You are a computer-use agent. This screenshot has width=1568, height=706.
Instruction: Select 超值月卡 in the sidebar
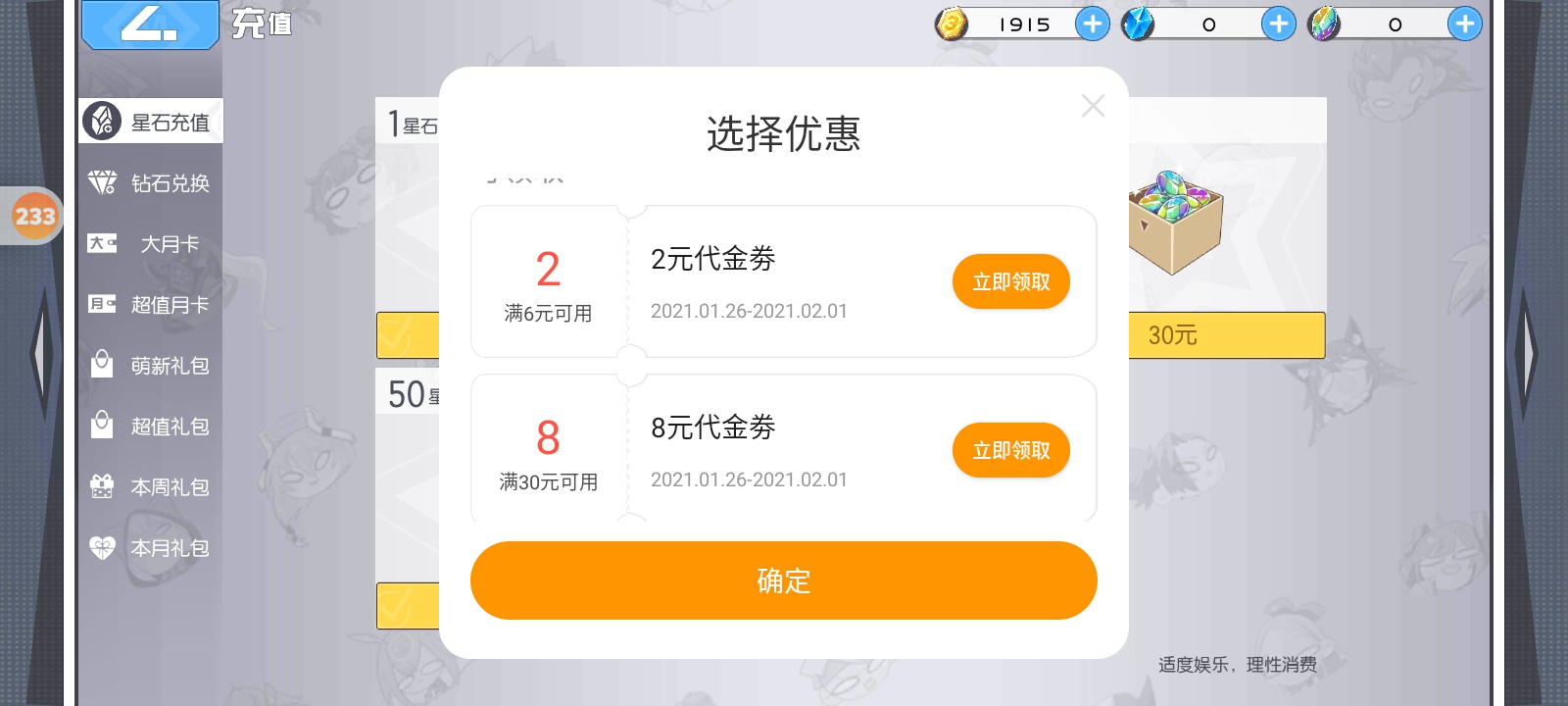pyautogui.click(x=152, y=305)
